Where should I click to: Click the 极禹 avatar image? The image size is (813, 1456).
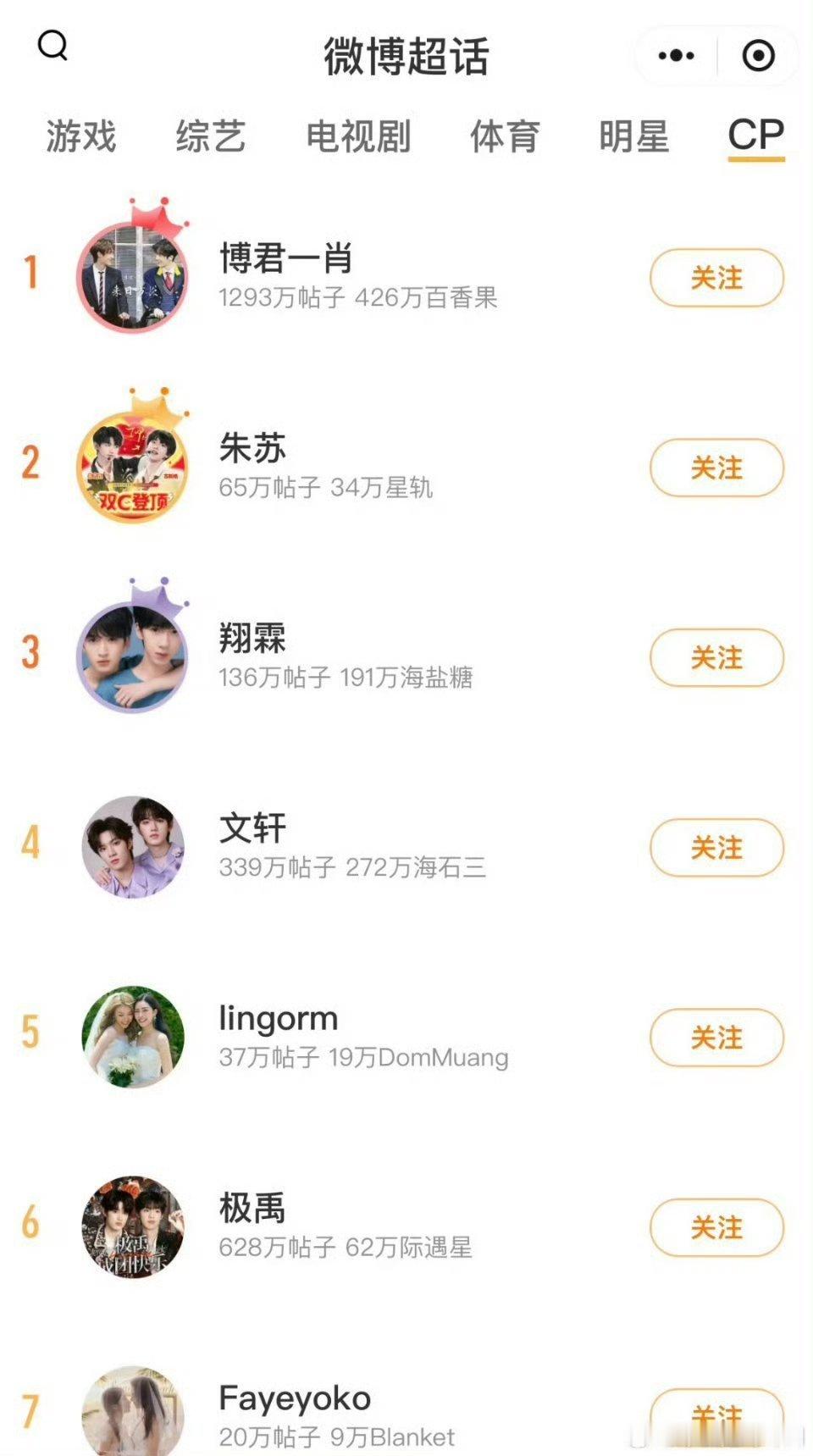coord(134,1226)
